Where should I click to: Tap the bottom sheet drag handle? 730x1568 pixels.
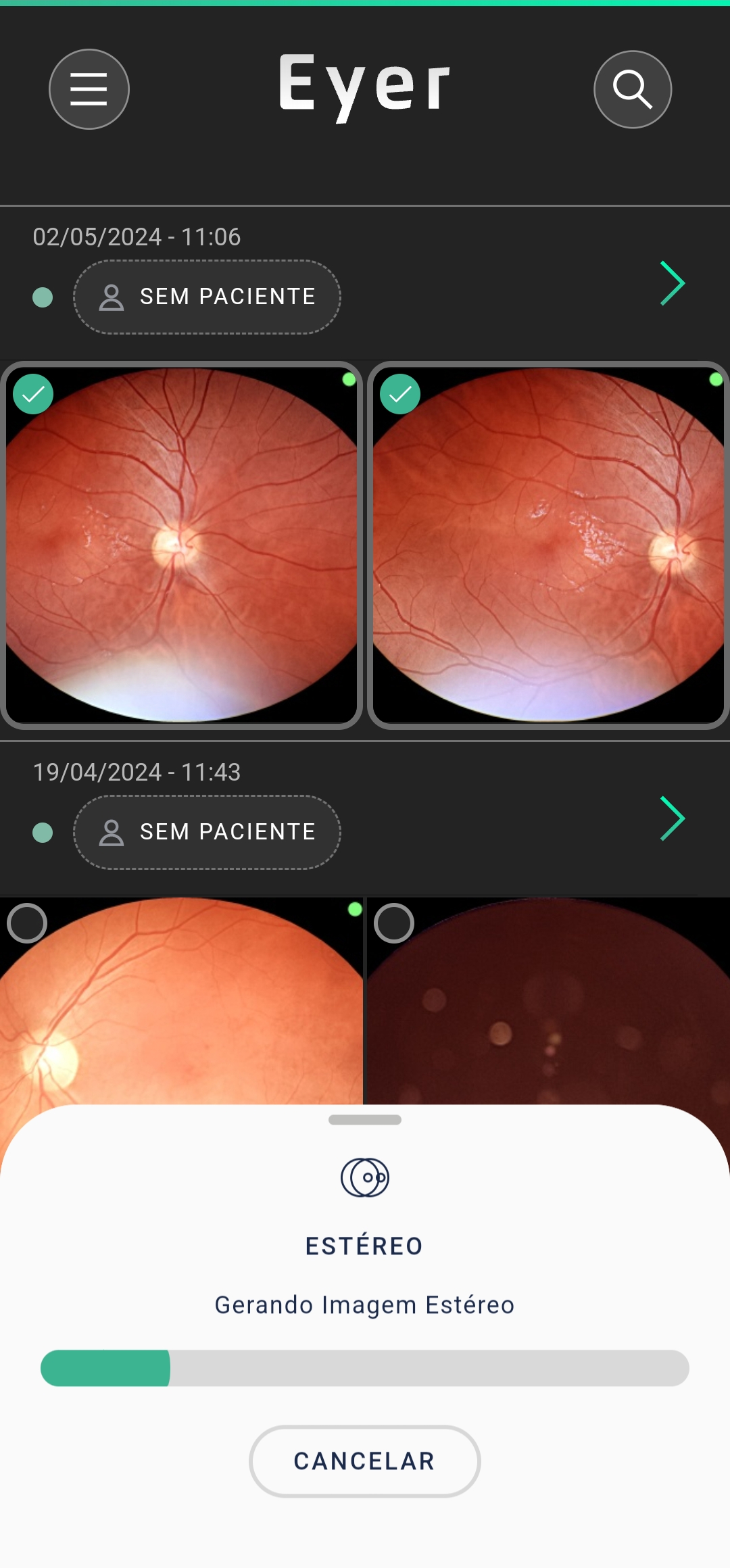click(365, 1120)
